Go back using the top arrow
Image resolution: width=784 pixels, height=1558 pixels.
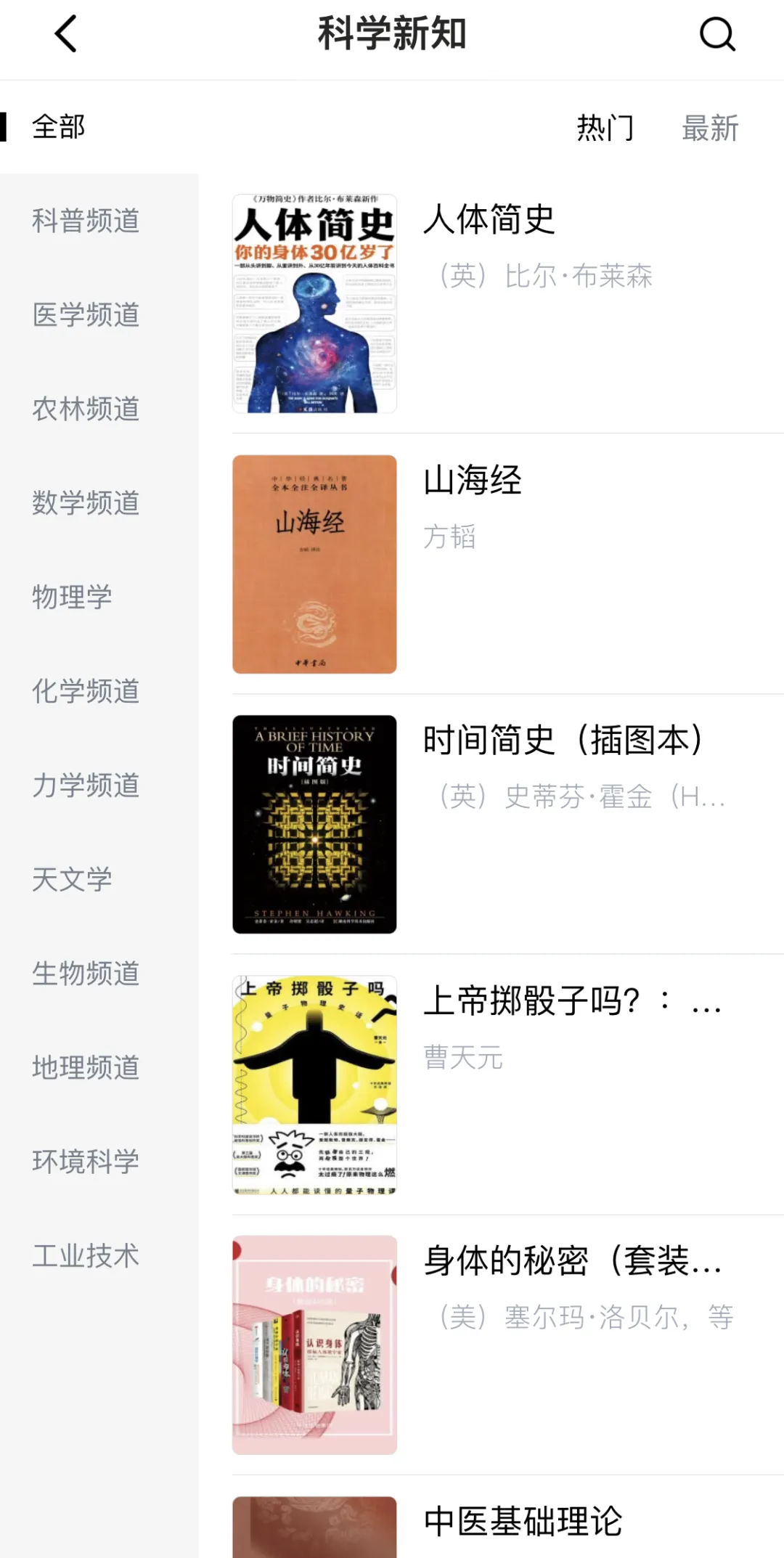click(65, 34)
